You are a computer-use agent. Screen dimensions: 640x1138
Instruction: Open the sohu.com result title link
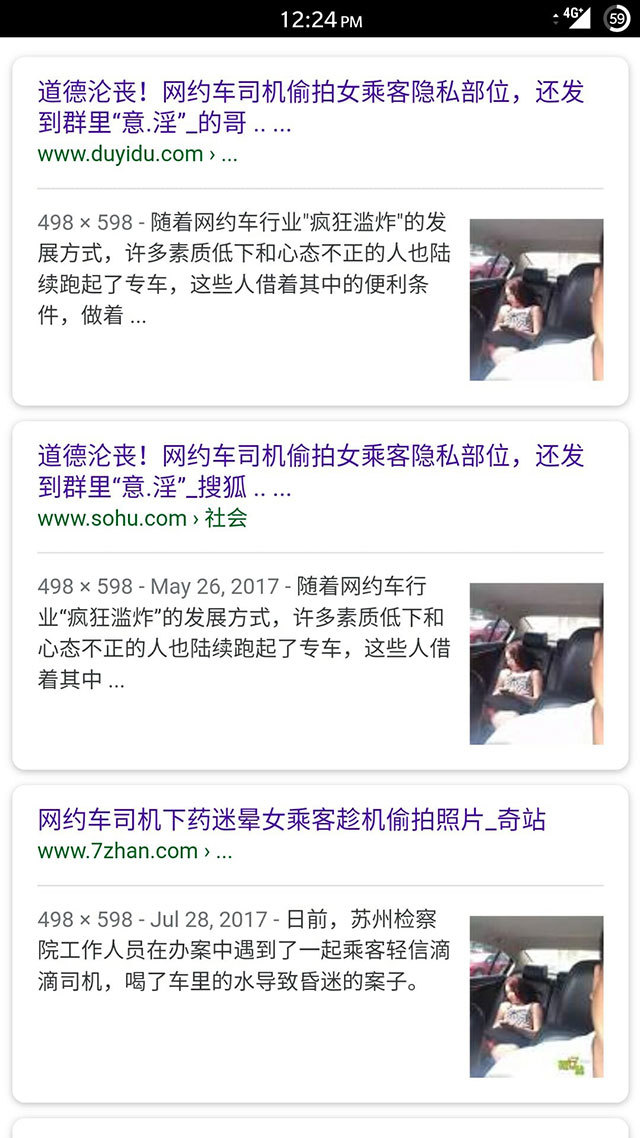coord(310,472)
